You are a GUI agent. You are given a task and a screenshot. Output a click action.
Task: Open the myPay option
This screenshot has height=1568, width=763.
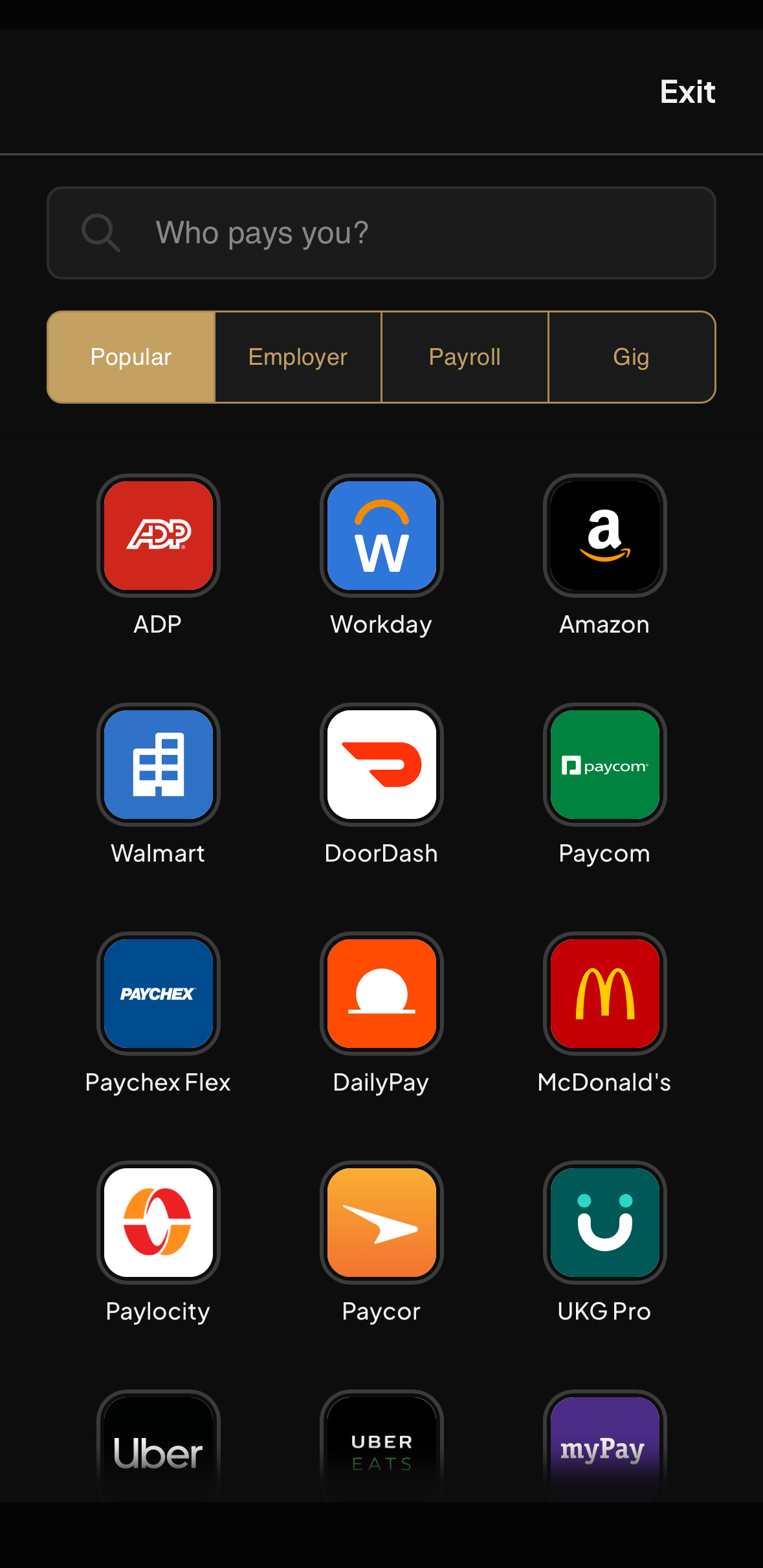click(604, 1446)
